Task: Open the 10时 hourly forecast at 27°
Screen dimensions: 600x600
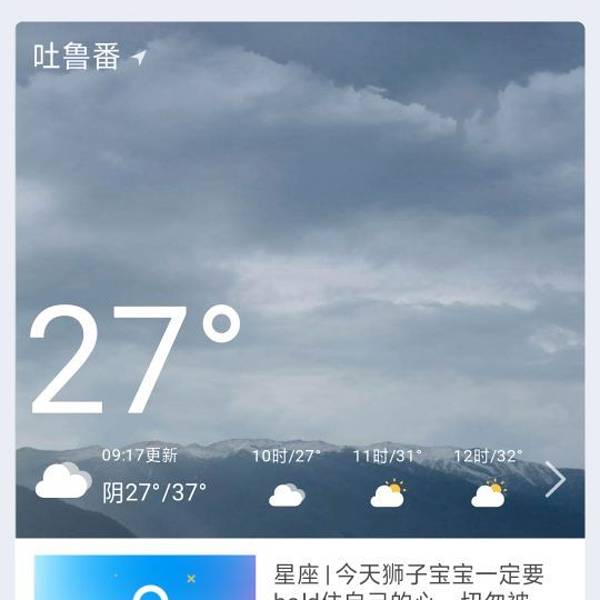Action: 286,477
